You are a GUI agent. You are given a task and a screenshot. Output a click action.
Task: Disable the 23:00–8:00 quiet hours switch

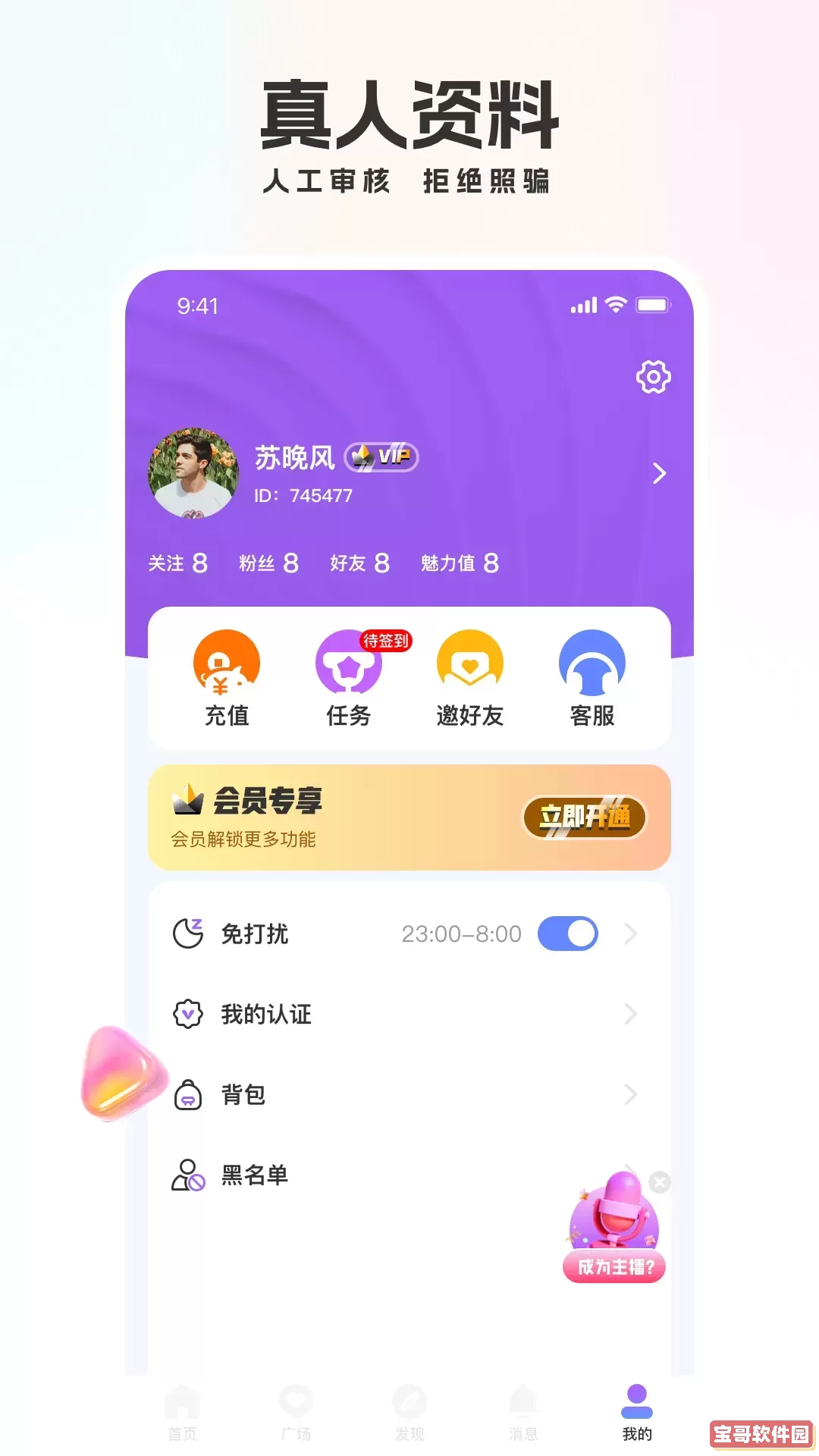point(567,934)
